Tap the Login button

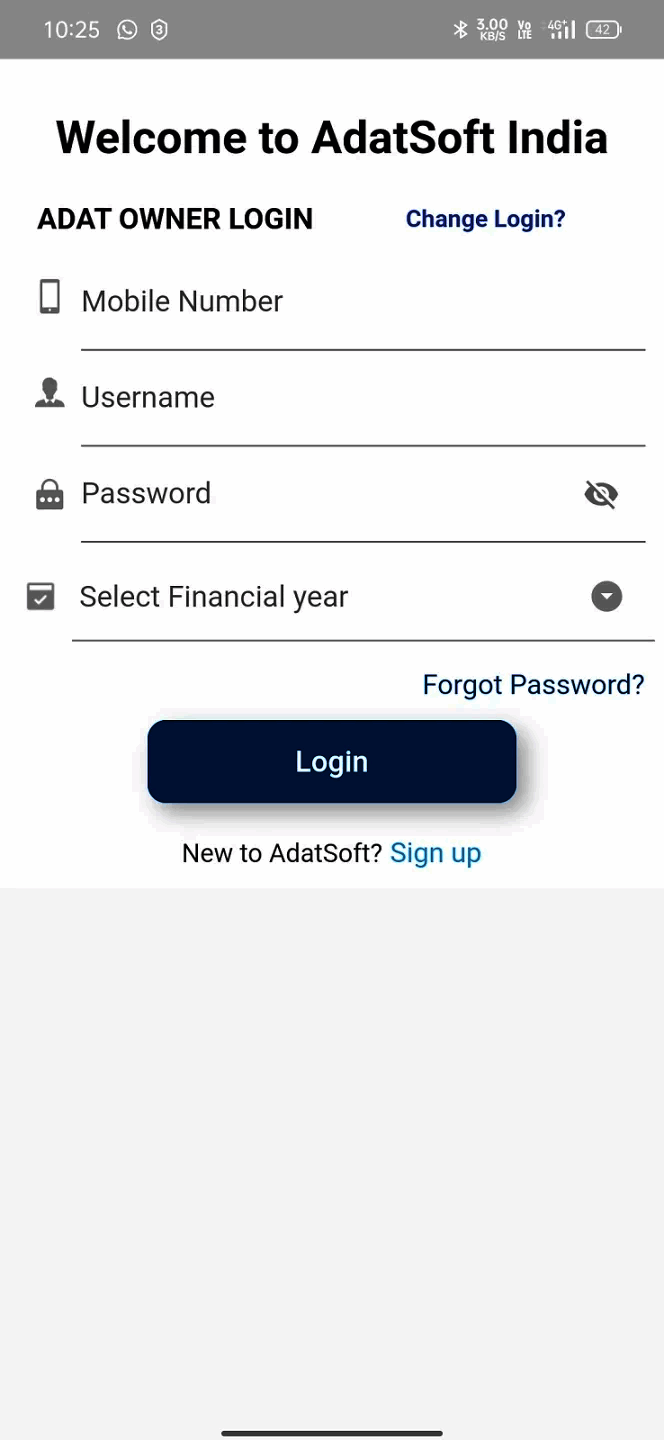pos(332,762)
